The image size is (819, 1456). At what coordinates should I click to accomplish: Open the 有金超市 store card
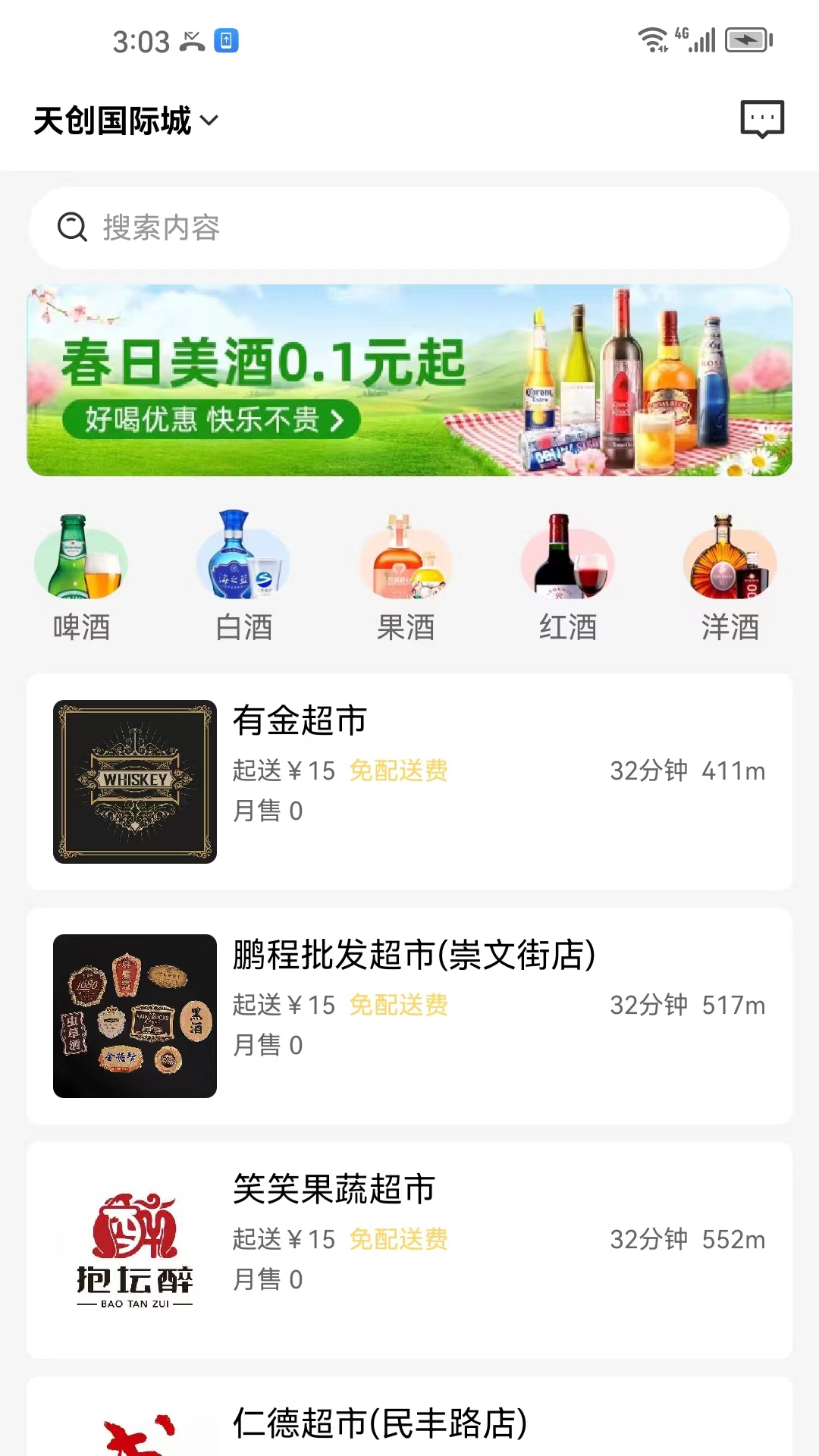[409, 781]
